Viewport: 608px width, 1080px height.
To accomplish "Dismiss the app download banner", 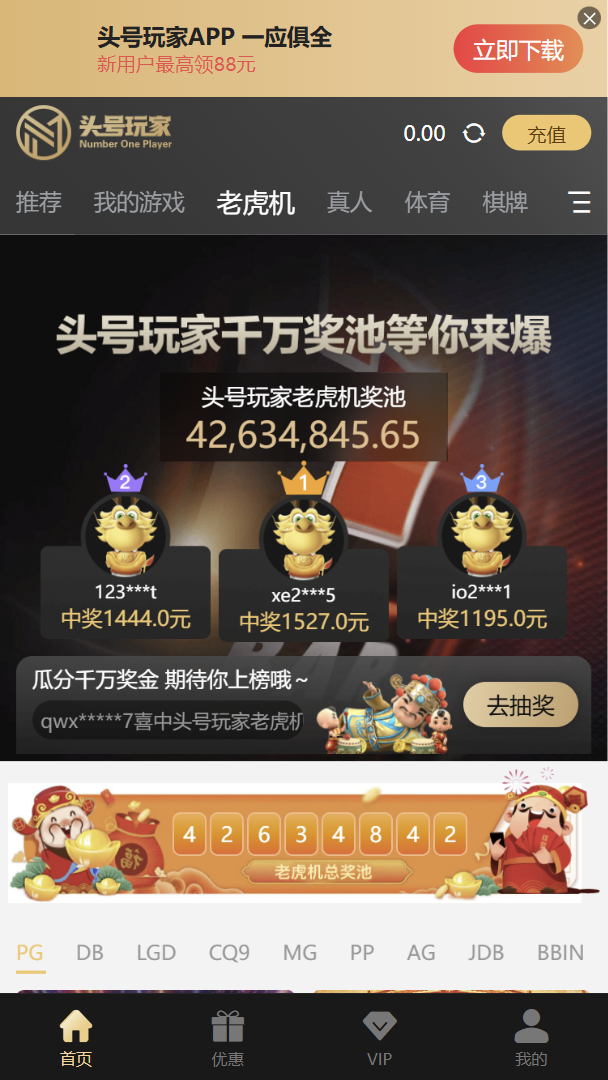I will [x=589, y=17].
